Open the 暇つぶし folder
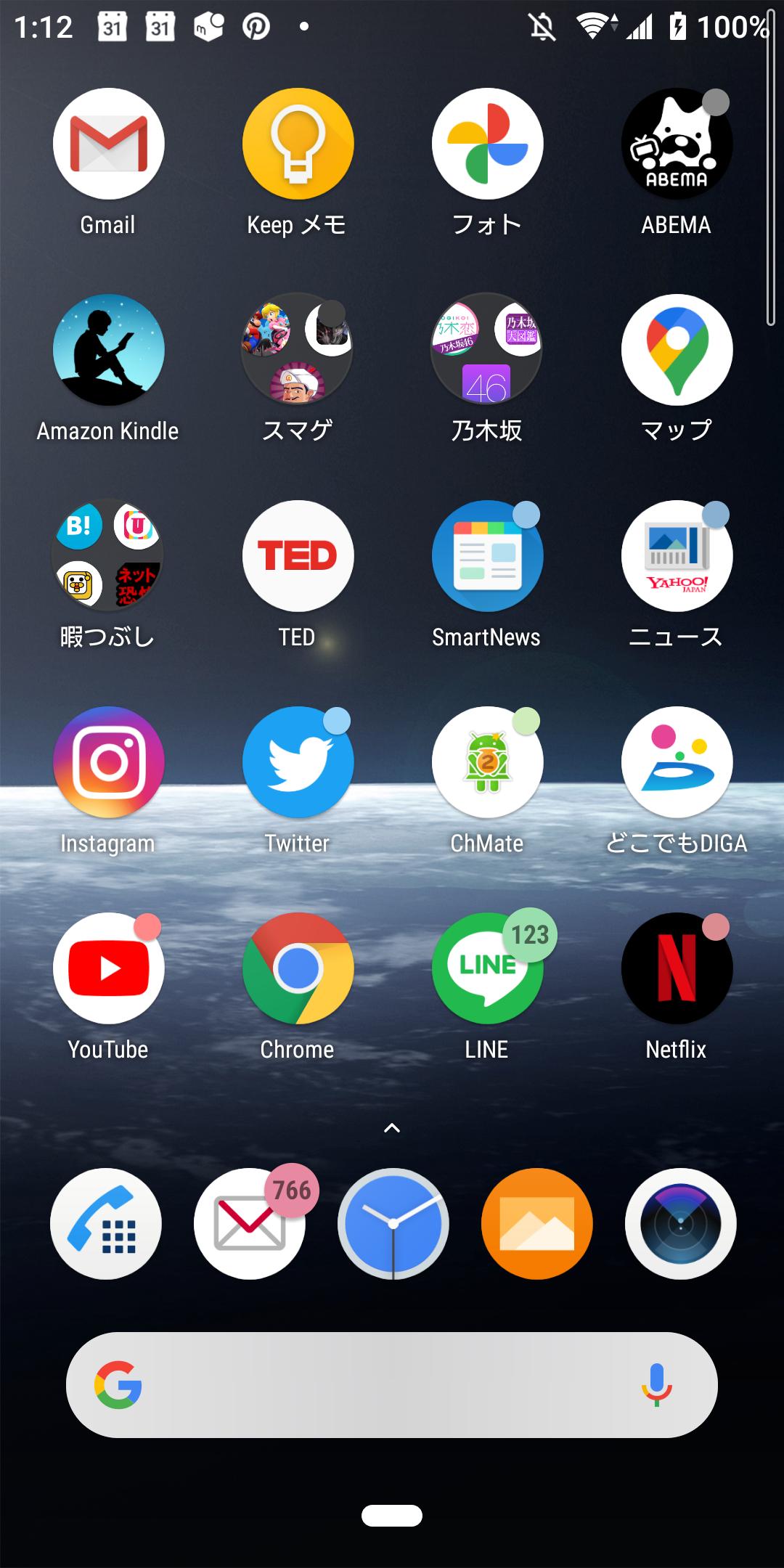The image size is (784, 1568). [108, 557]
